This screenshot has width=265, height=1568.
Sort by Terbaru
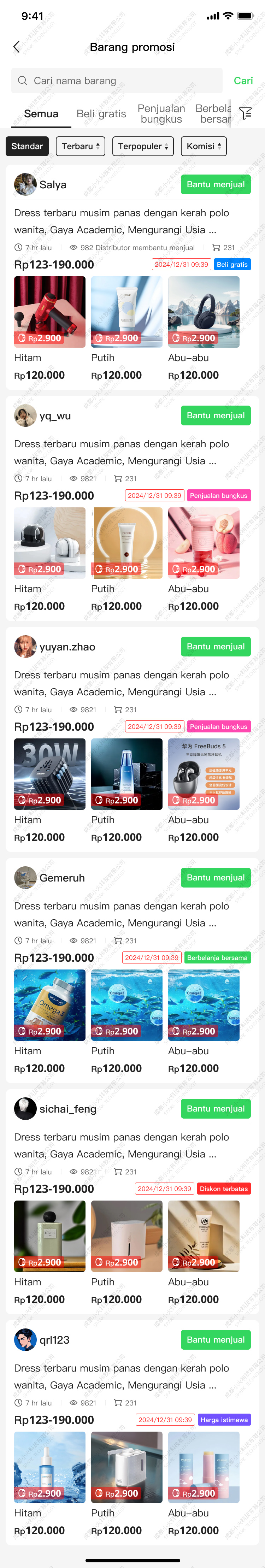tap(81, 146)
